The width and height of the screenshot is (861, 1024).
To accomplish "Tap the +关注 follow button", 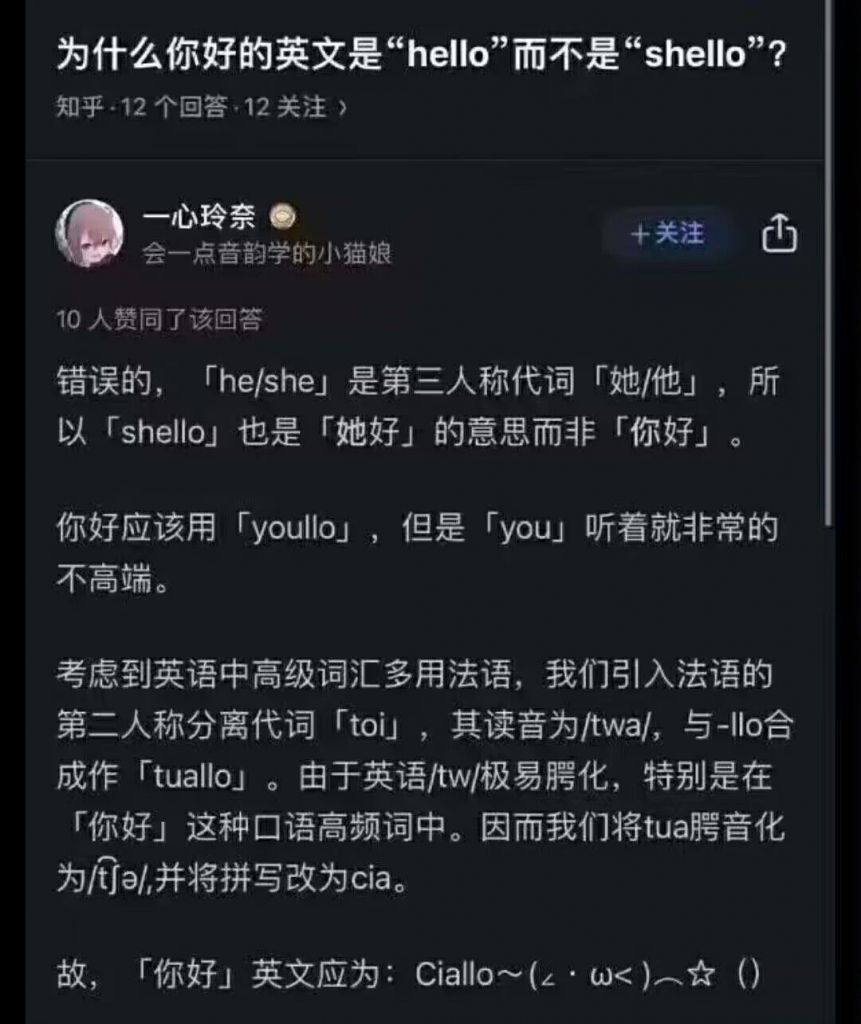I will tap(668, 231).
